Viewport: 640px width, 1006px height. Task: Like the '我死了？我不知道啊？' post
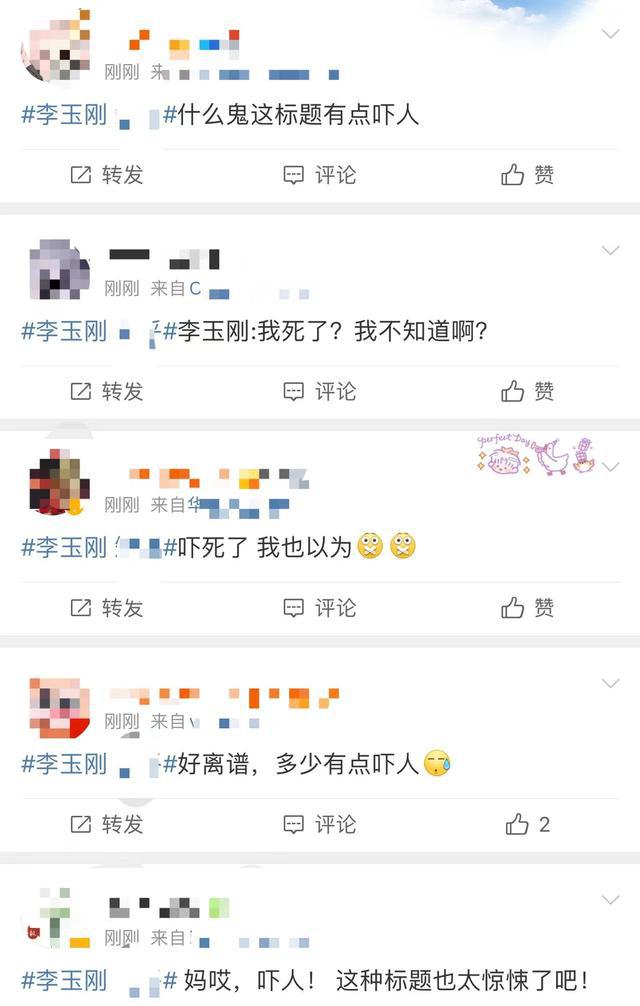click(x=527, y=391)
